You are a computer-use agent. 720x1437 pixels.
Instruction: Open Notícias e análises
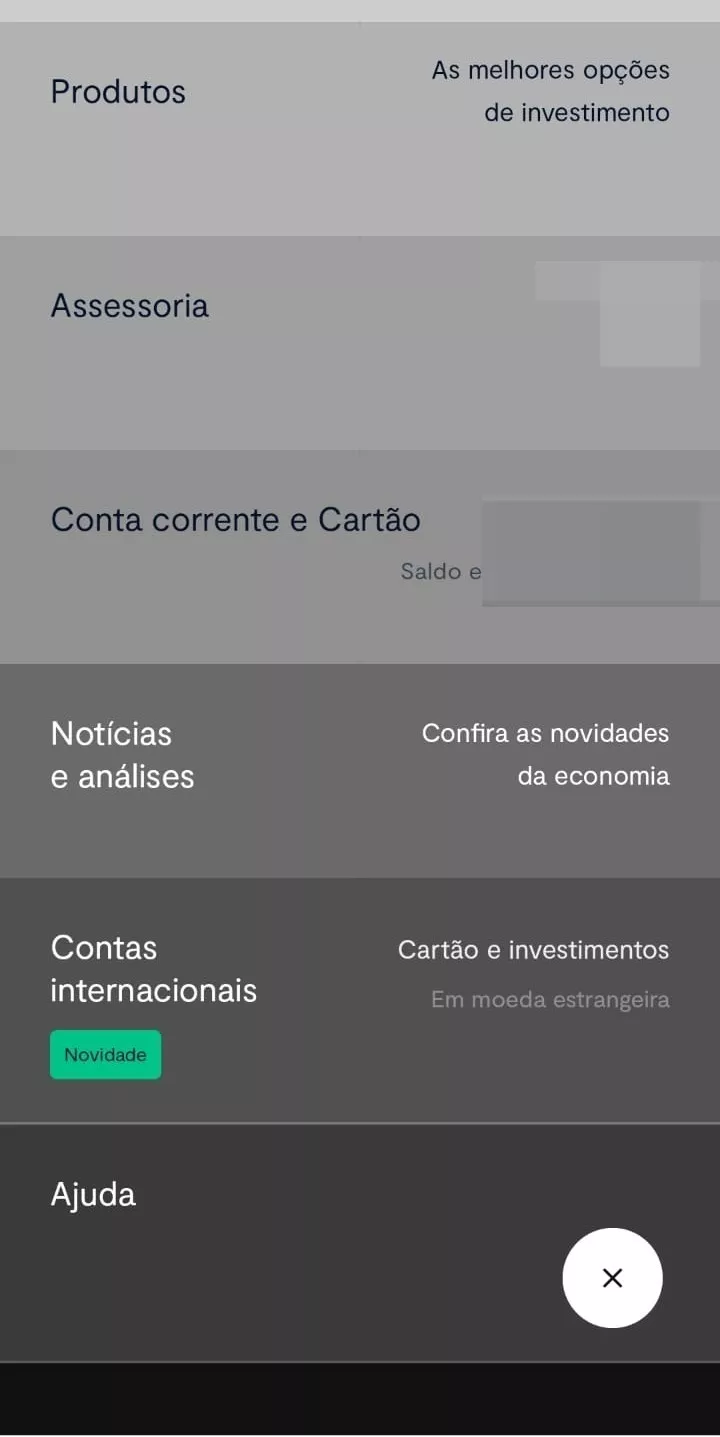click(x=123, y=755)
